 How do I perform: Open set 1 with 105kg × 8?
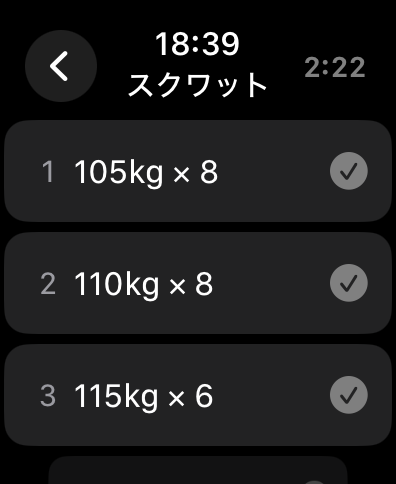tap(198, 171)
